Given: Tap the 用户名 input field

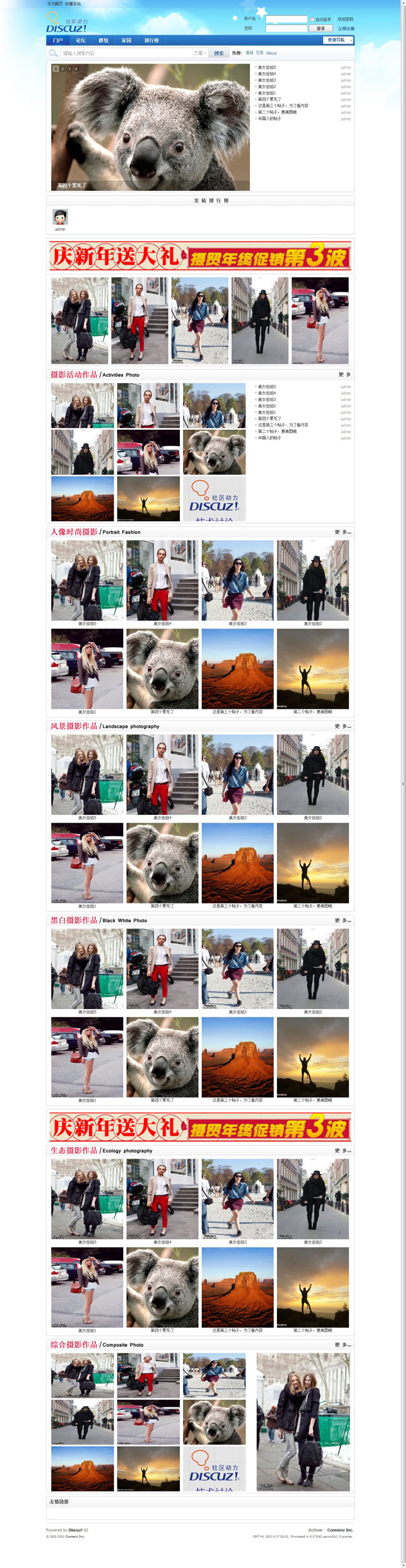Looking at the screenshot, I should click(287, 19).
